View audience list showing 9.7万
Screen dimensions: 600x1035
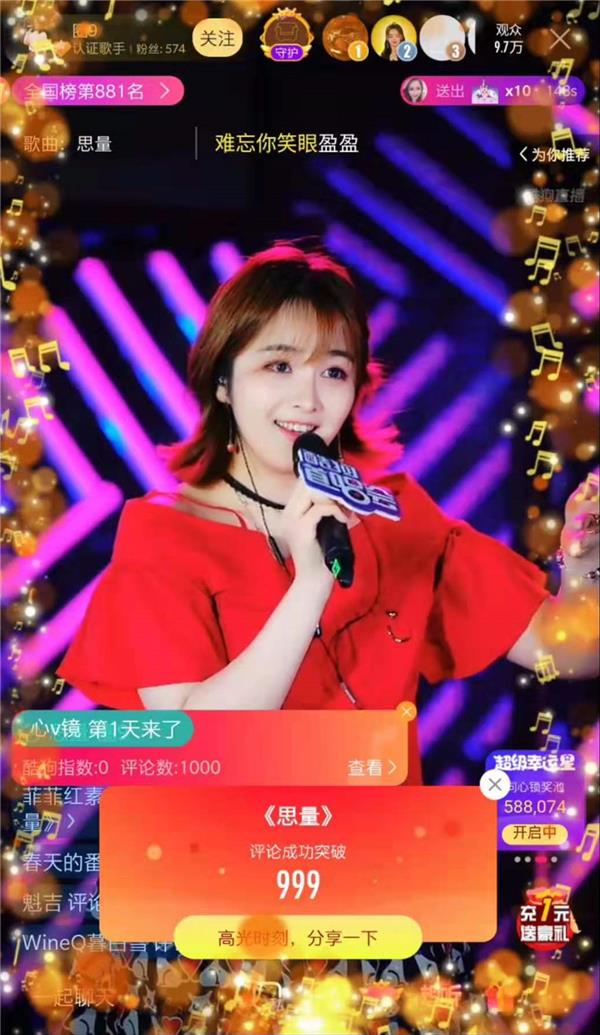coord(508,38)
